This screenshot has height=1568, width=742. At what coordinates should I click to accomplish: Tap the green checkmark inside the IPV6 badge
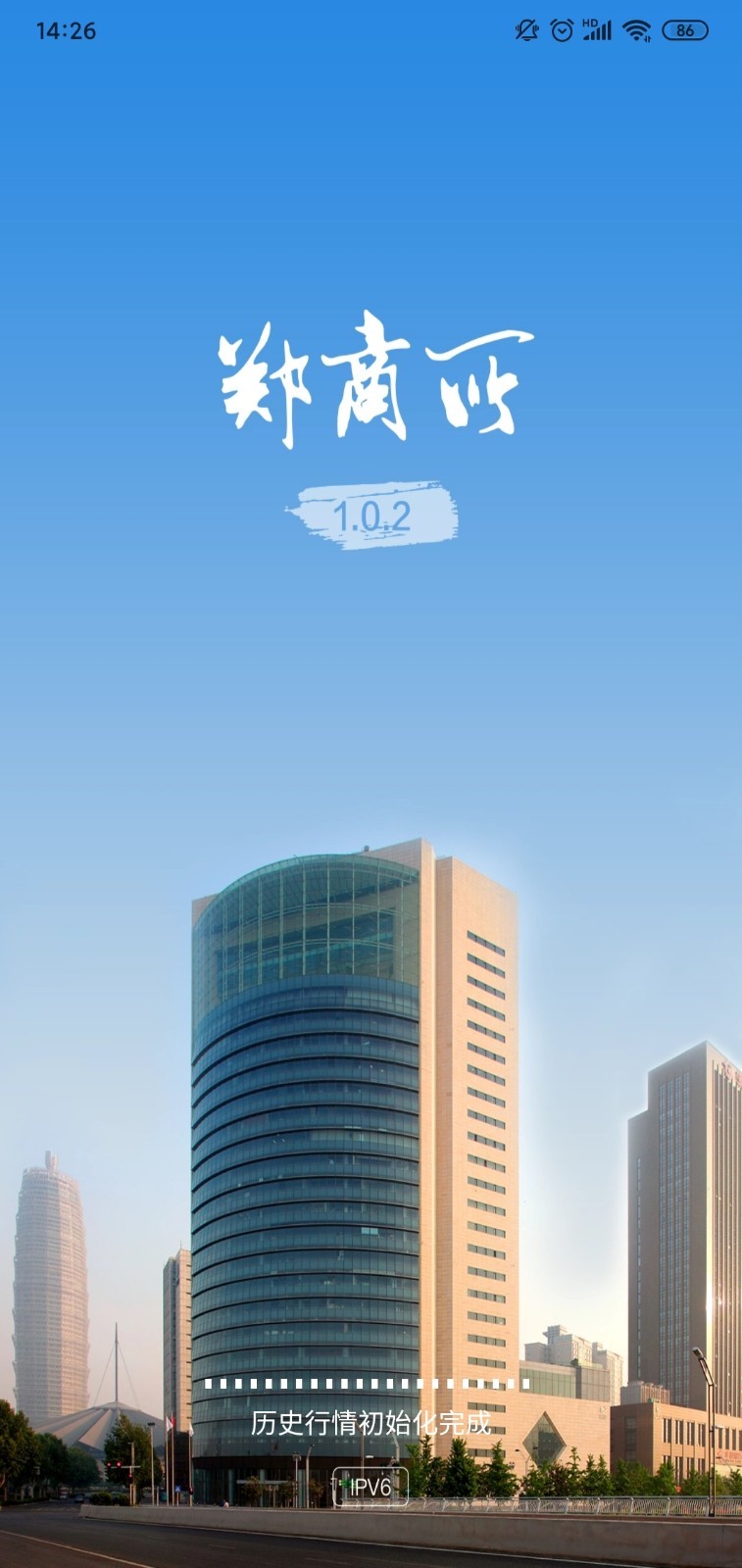(x=348, y=1483)
